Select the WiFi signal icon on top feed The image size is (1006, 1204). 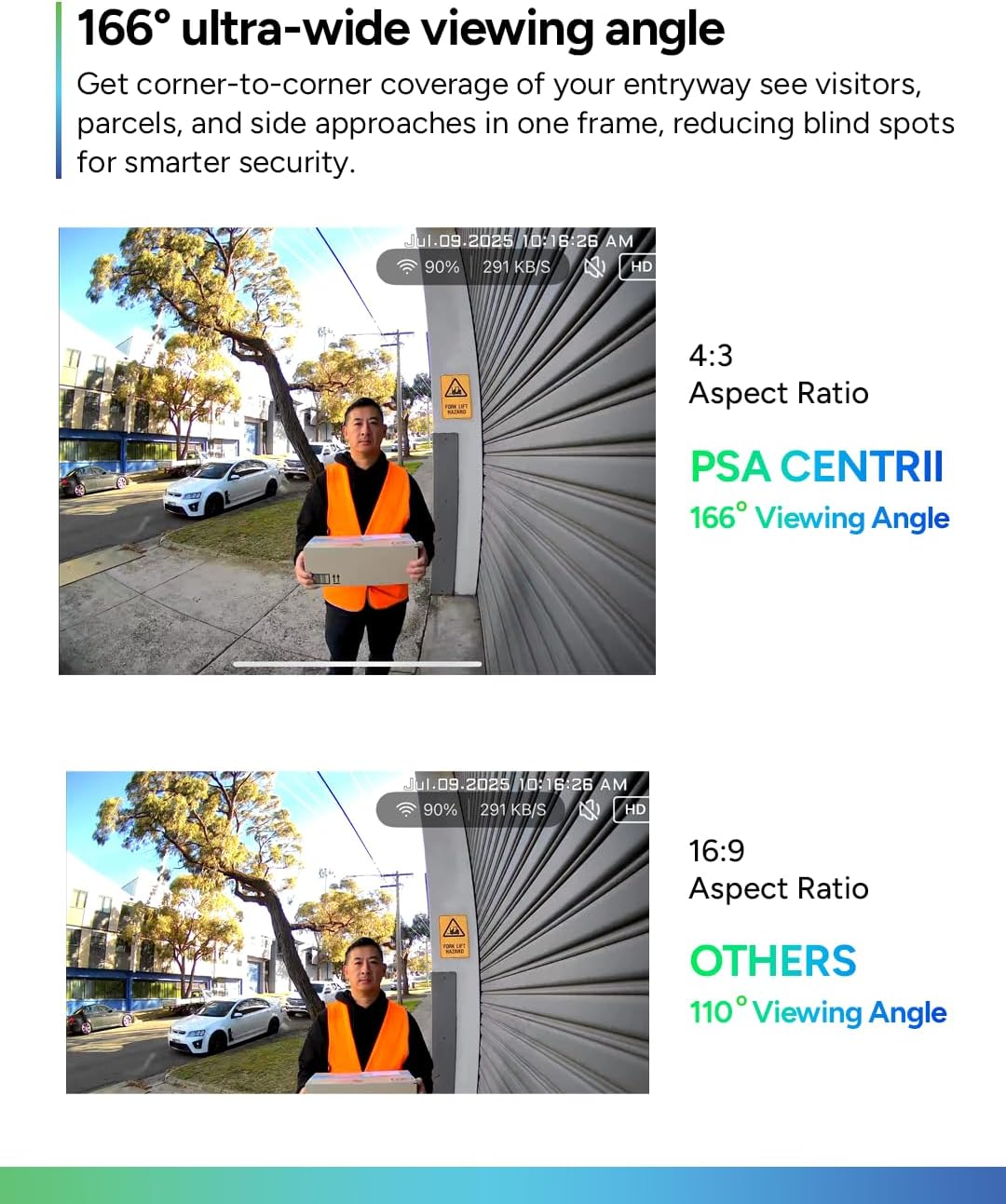407,267
